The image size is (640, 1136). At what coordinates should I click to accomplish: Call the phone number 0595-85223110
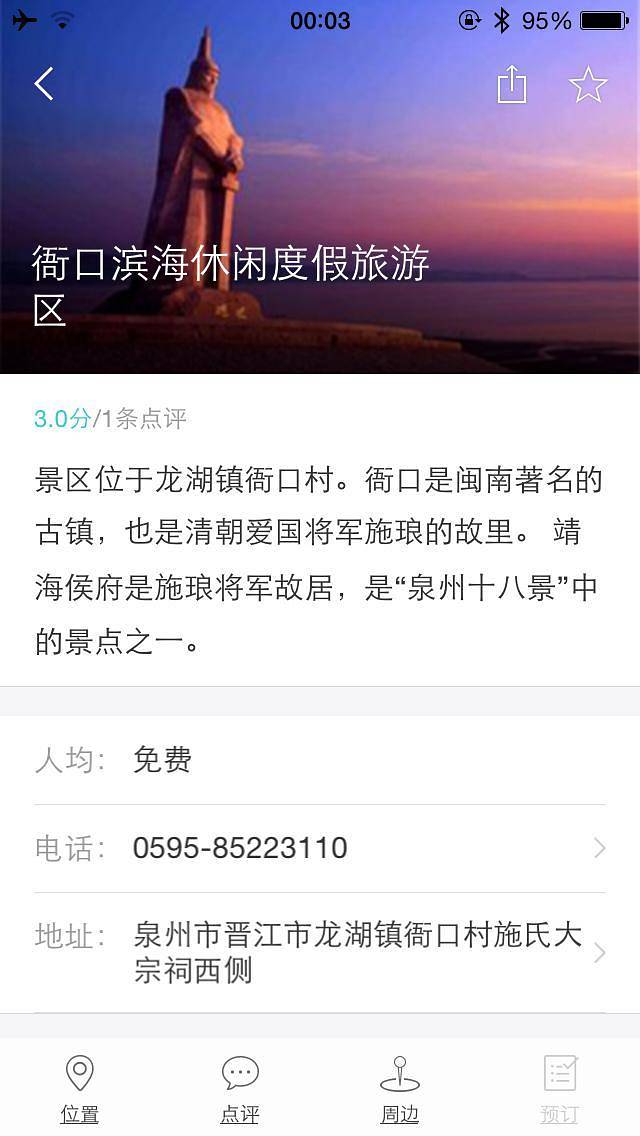coord(320,848)
